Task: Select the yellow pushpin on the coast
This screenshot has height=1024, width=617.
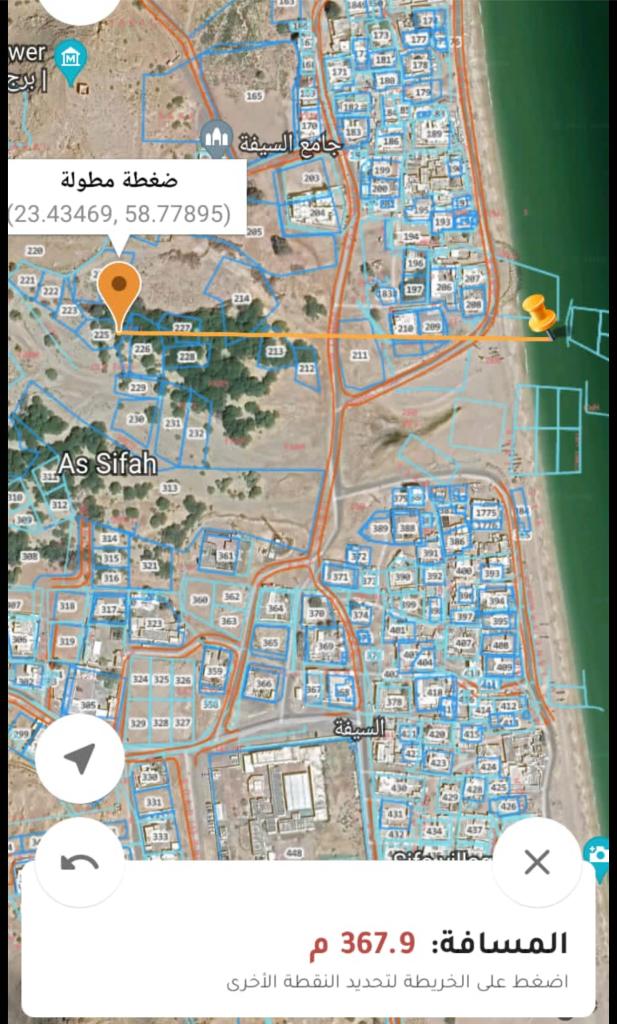Action: coord(539,314)
